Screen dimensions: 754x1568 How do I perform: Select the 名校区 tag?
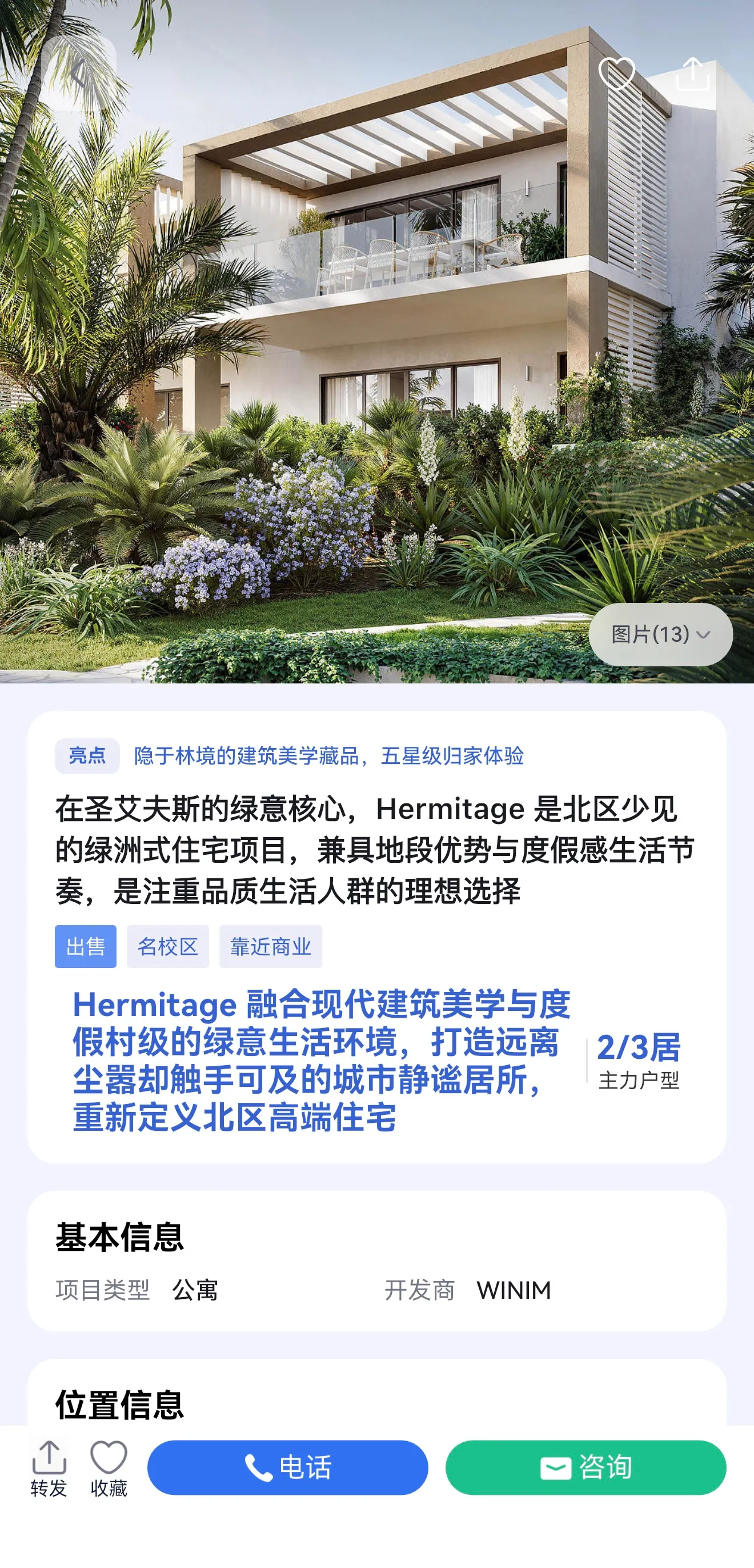tap(167, 946)
